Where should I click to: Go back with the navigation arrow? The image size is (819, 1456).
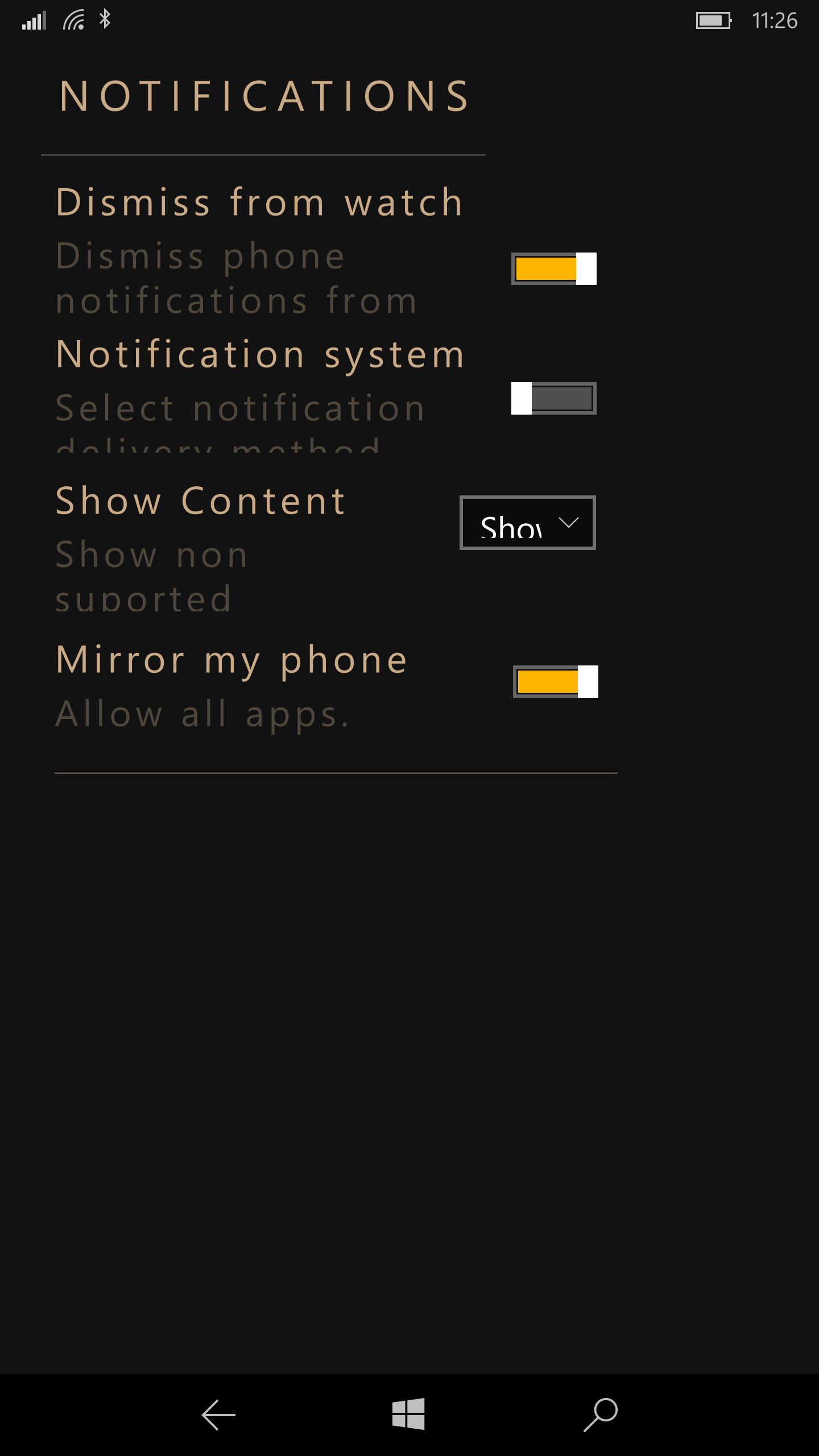tap(218, 1414)
